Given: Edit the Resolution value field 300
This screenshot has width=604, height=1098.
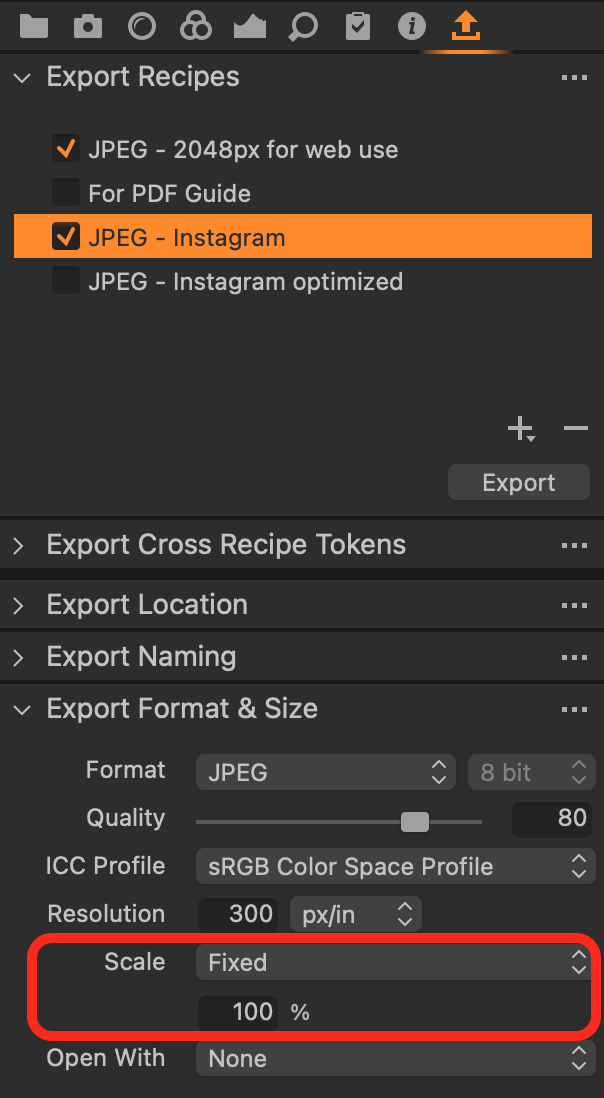Looking at the screenshot, I should (x=238, y=914).
